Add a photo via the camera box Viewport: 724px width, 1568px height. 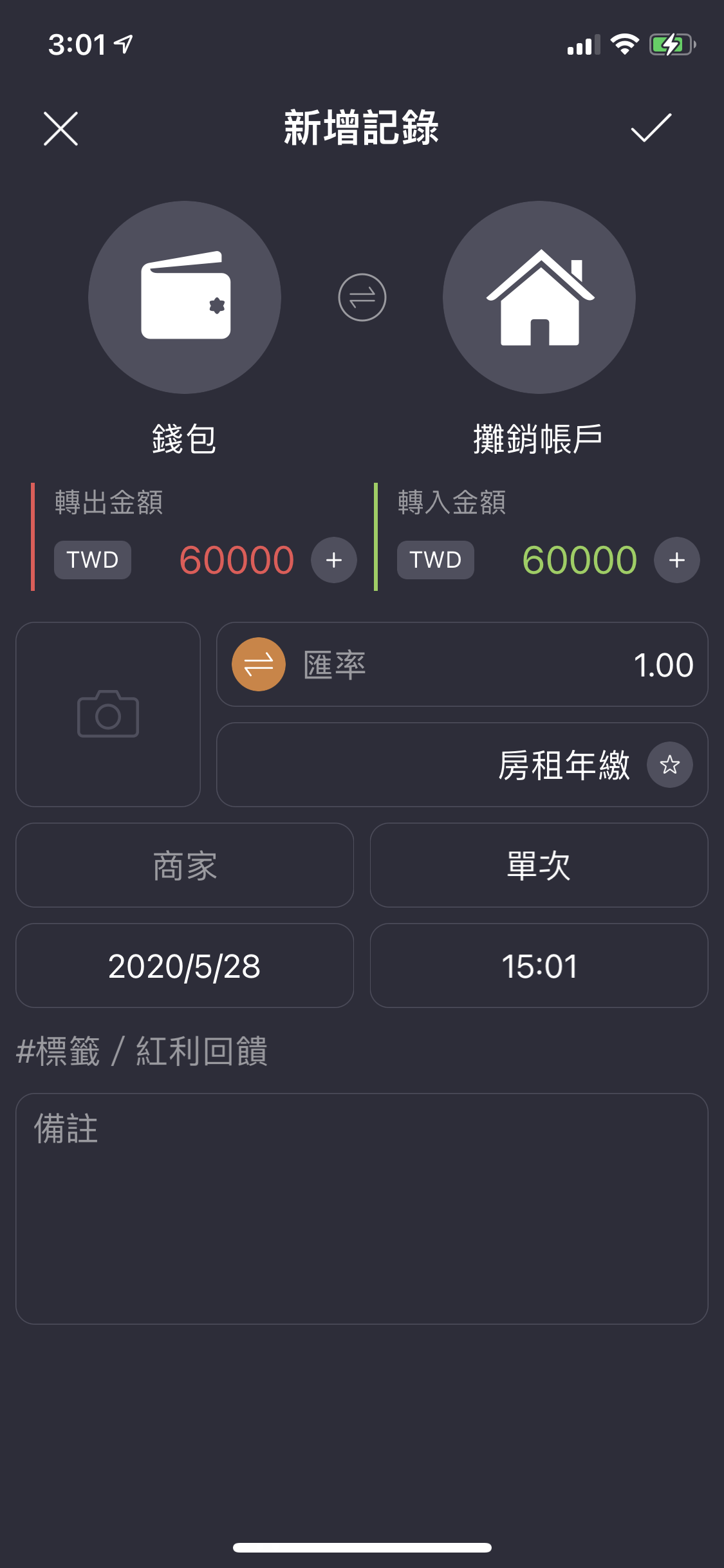108,714
